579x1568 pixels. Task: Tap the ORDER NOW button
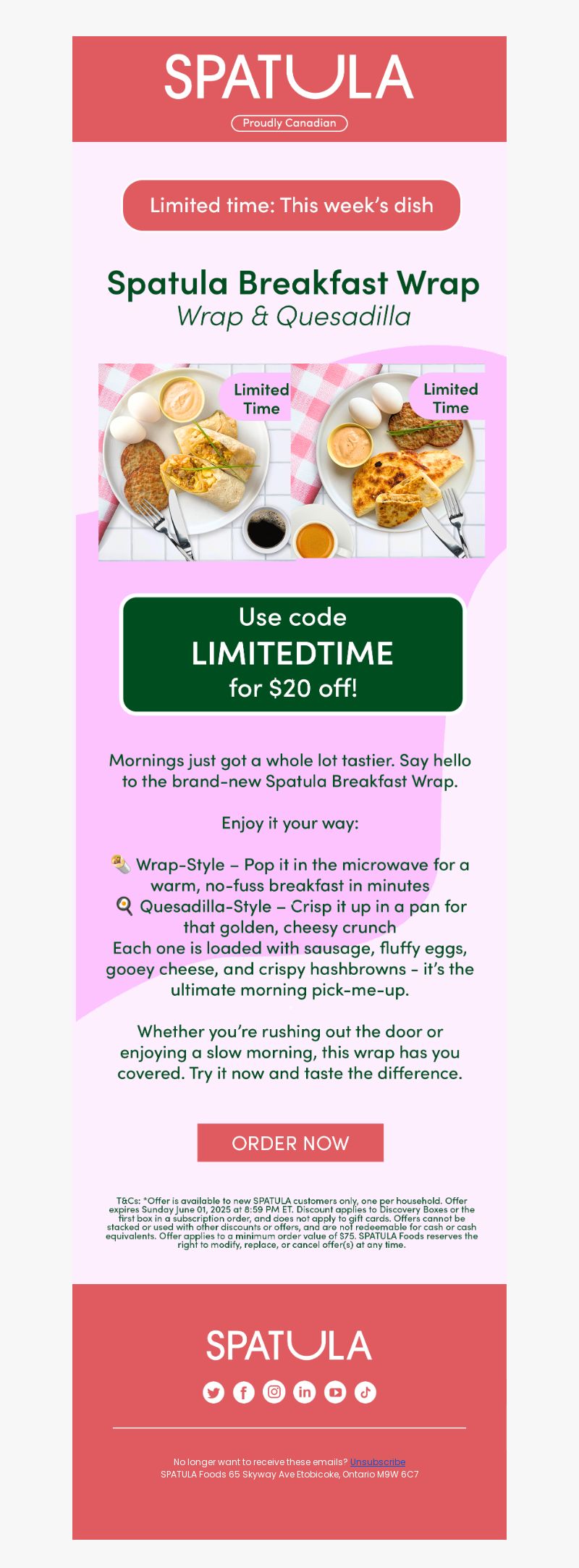click(x=290, y=1143)
